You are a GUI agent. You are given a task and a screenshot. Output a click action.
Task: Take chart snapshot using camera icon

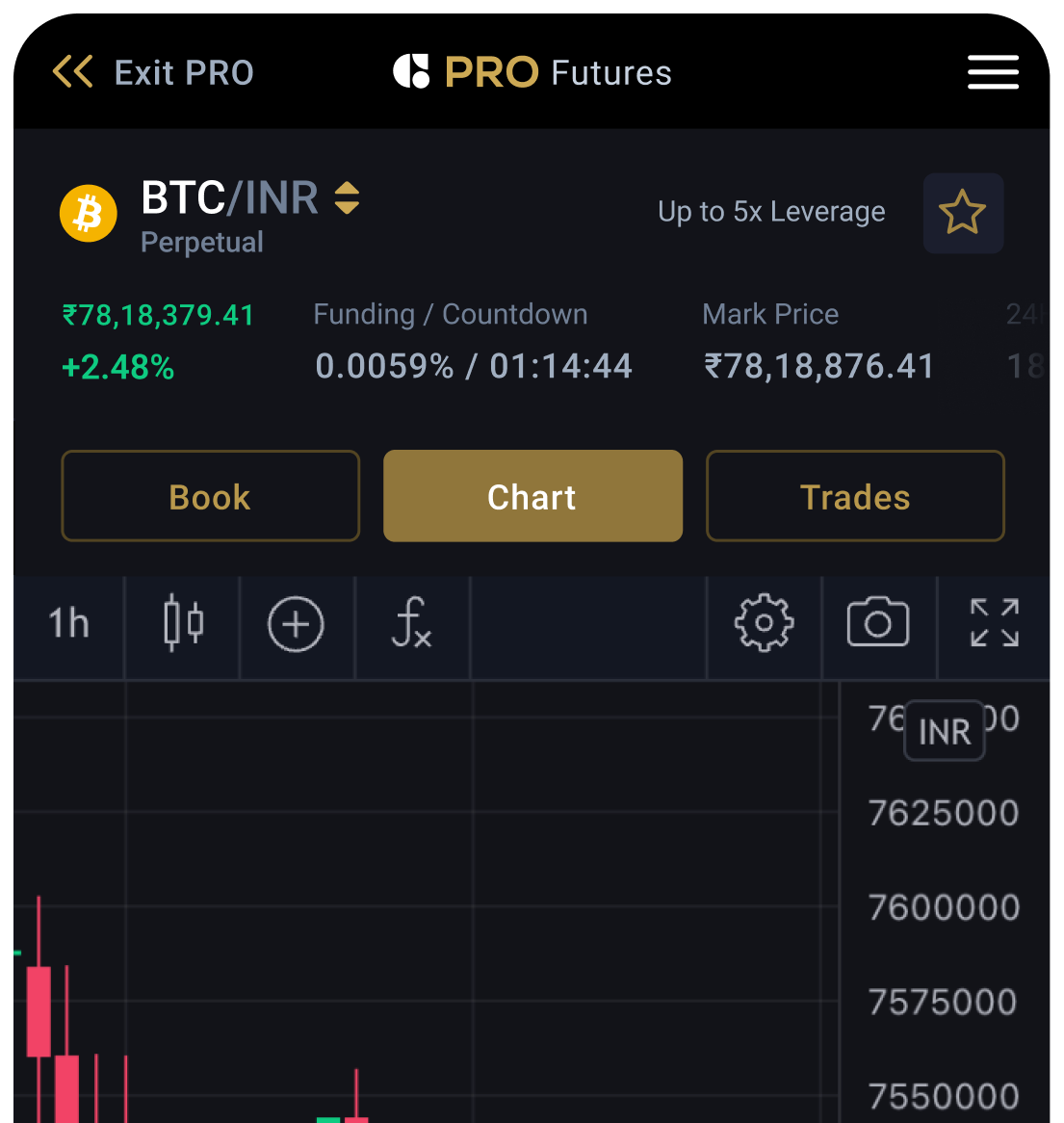(x=879, y=624)
